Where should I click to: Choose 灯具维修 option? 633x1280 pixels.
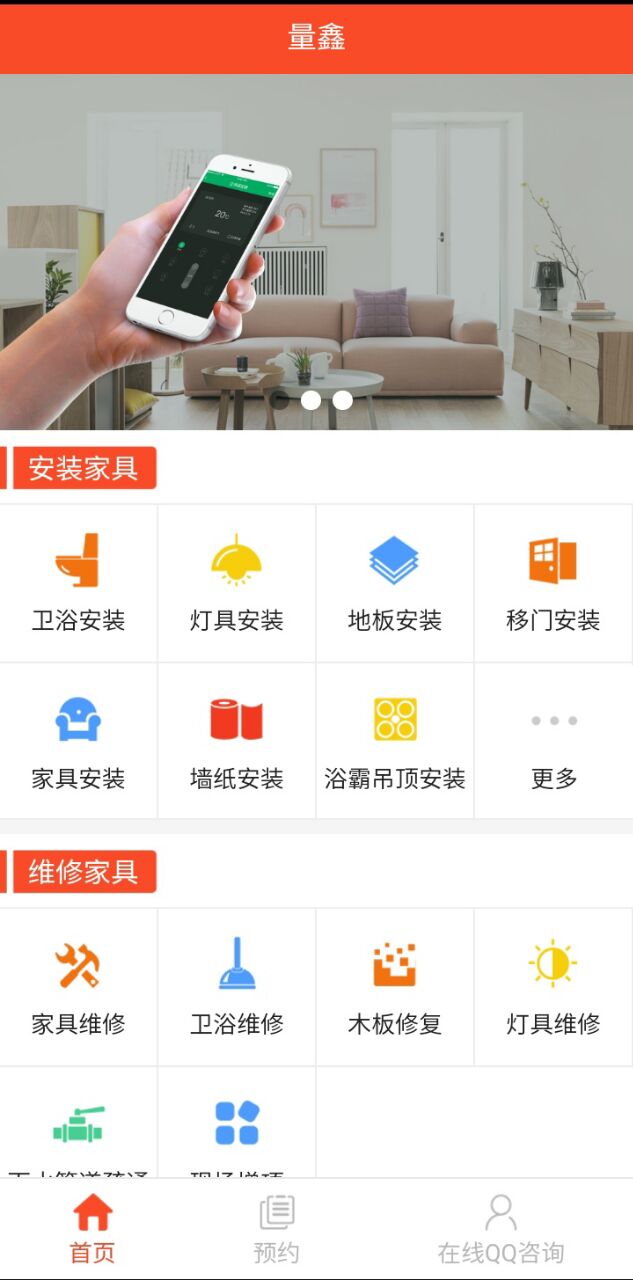(x=553, y=987)
